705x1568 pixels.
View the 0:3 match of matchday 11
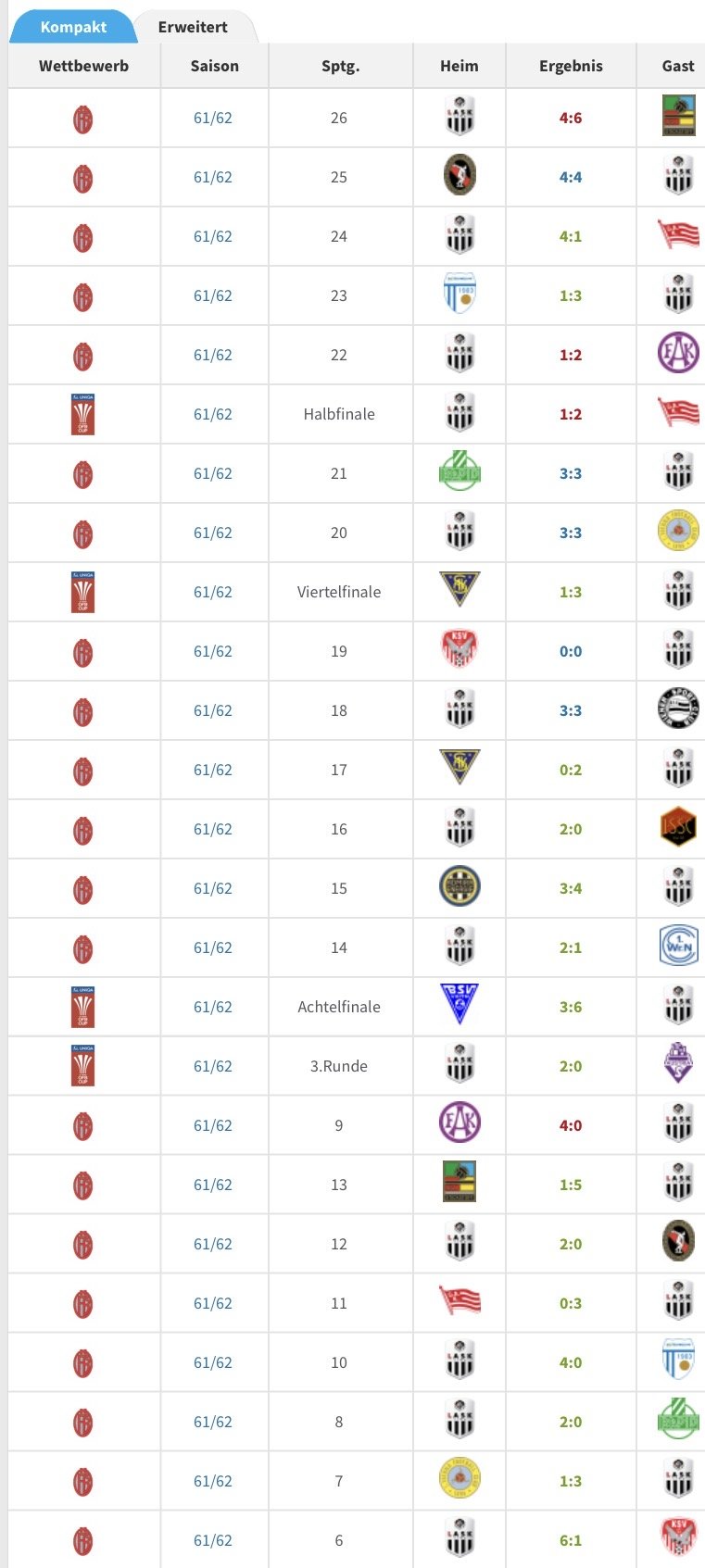(571, 1303)
